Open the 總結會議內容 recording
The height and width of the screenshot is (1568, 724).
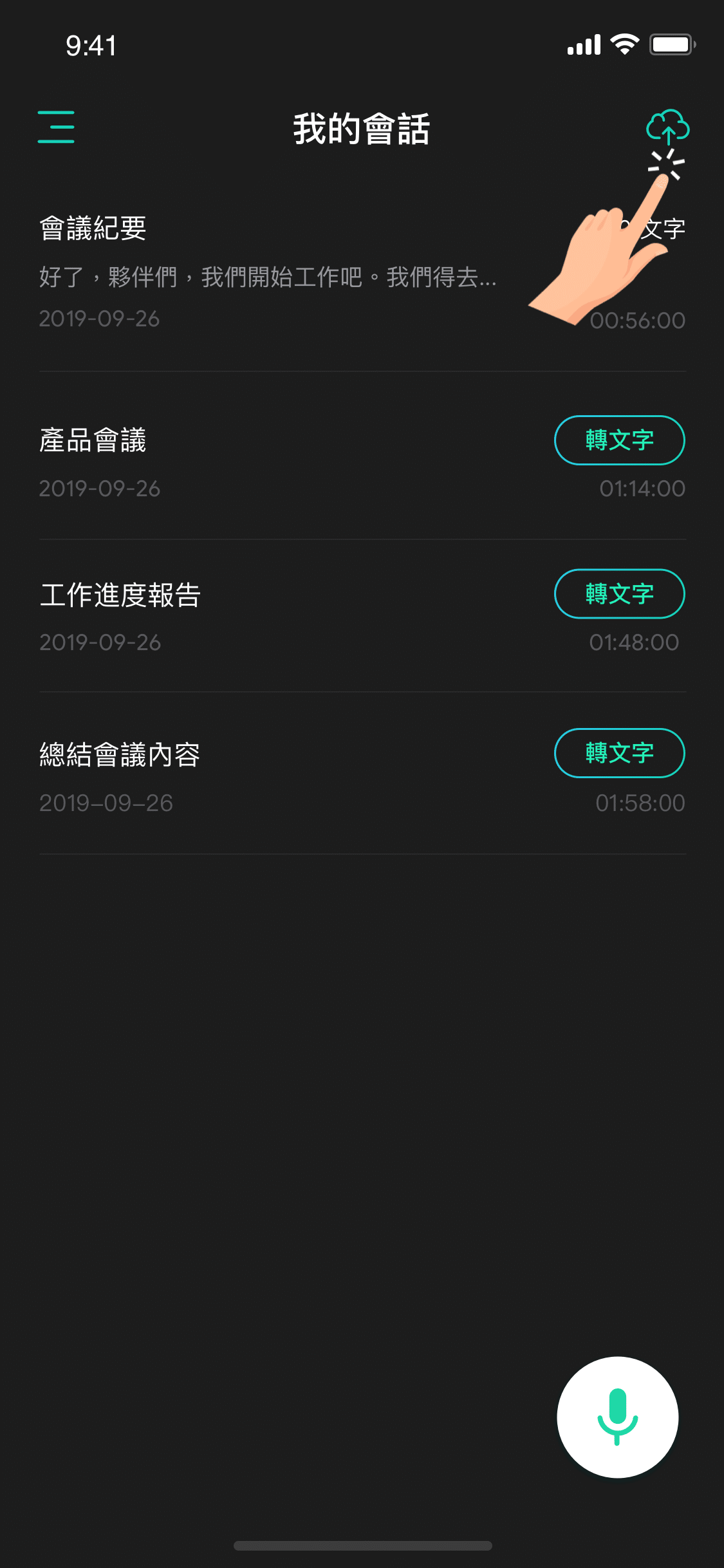(120, 754)
